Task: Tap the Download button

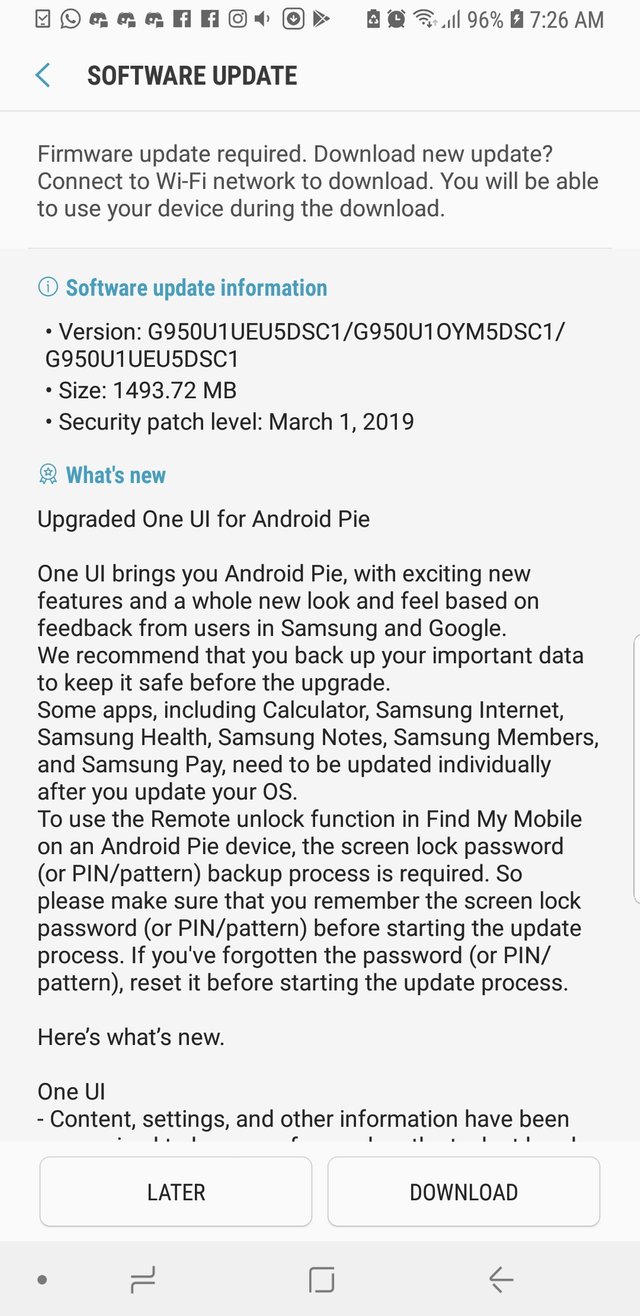Action: click(x=463, y=1191)
